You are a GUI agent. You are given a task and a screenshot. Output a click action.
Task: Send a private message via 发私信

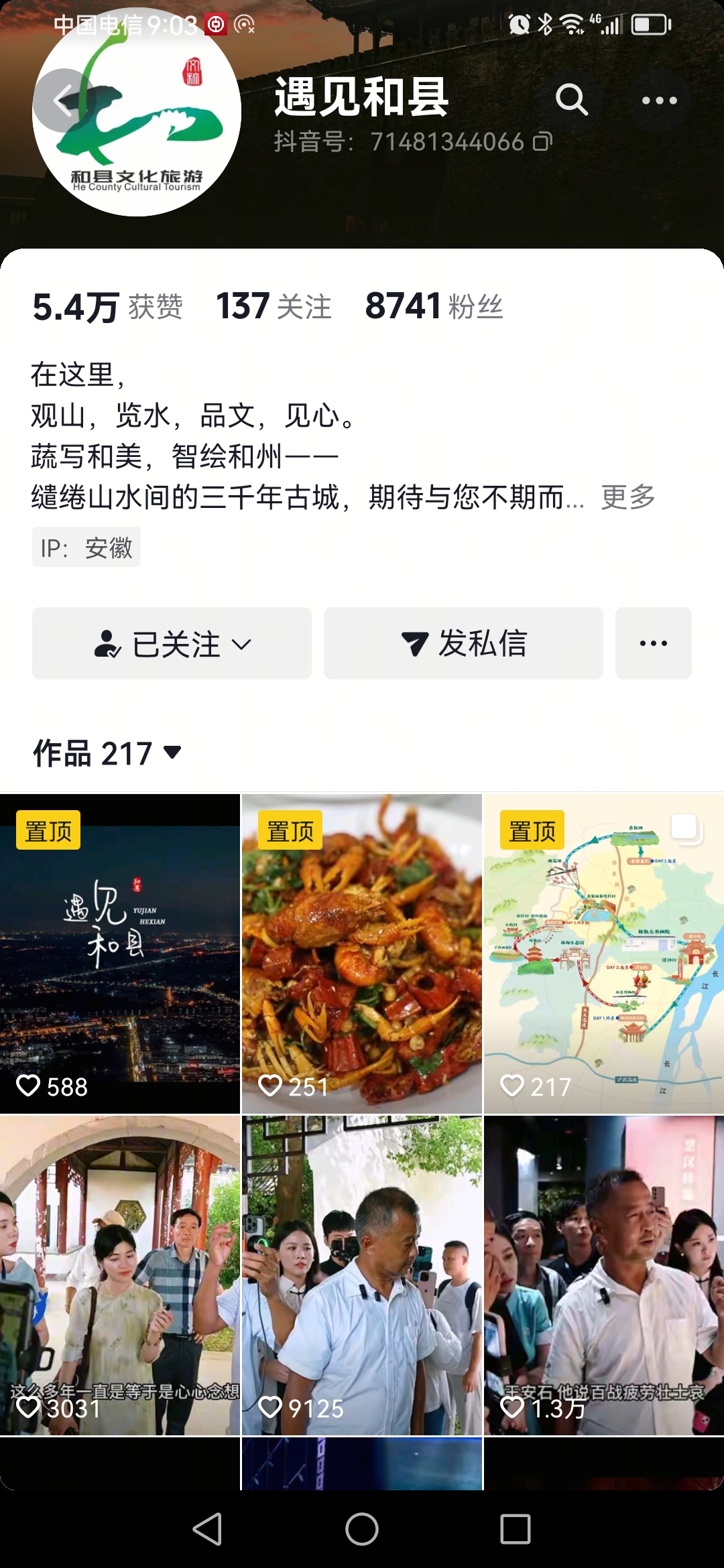[x=463, y=643]
